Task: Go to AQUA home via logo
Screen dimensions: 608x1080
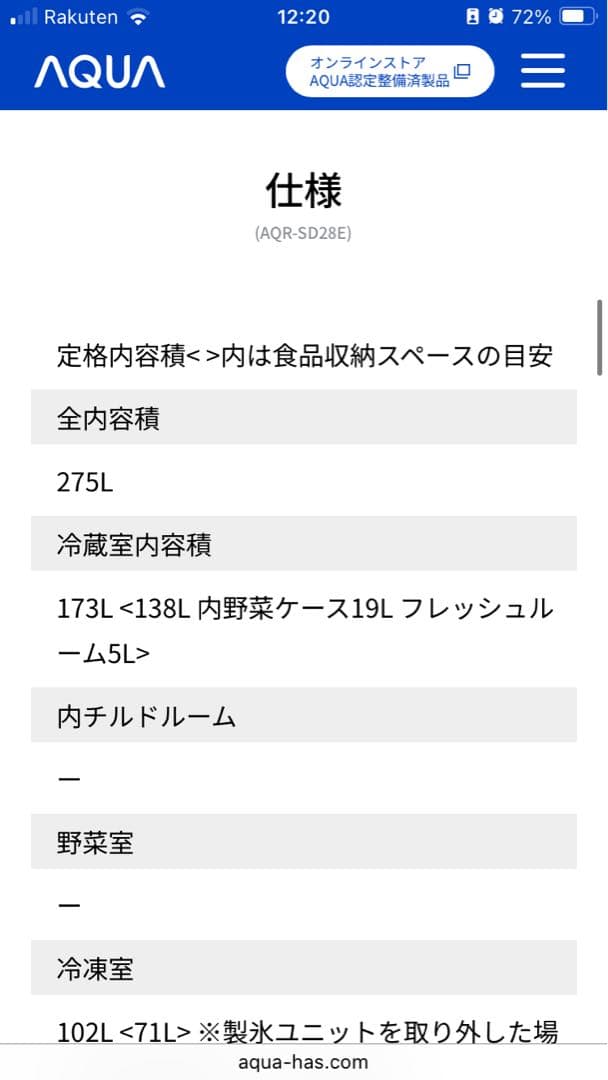Action: pos(100,71)
